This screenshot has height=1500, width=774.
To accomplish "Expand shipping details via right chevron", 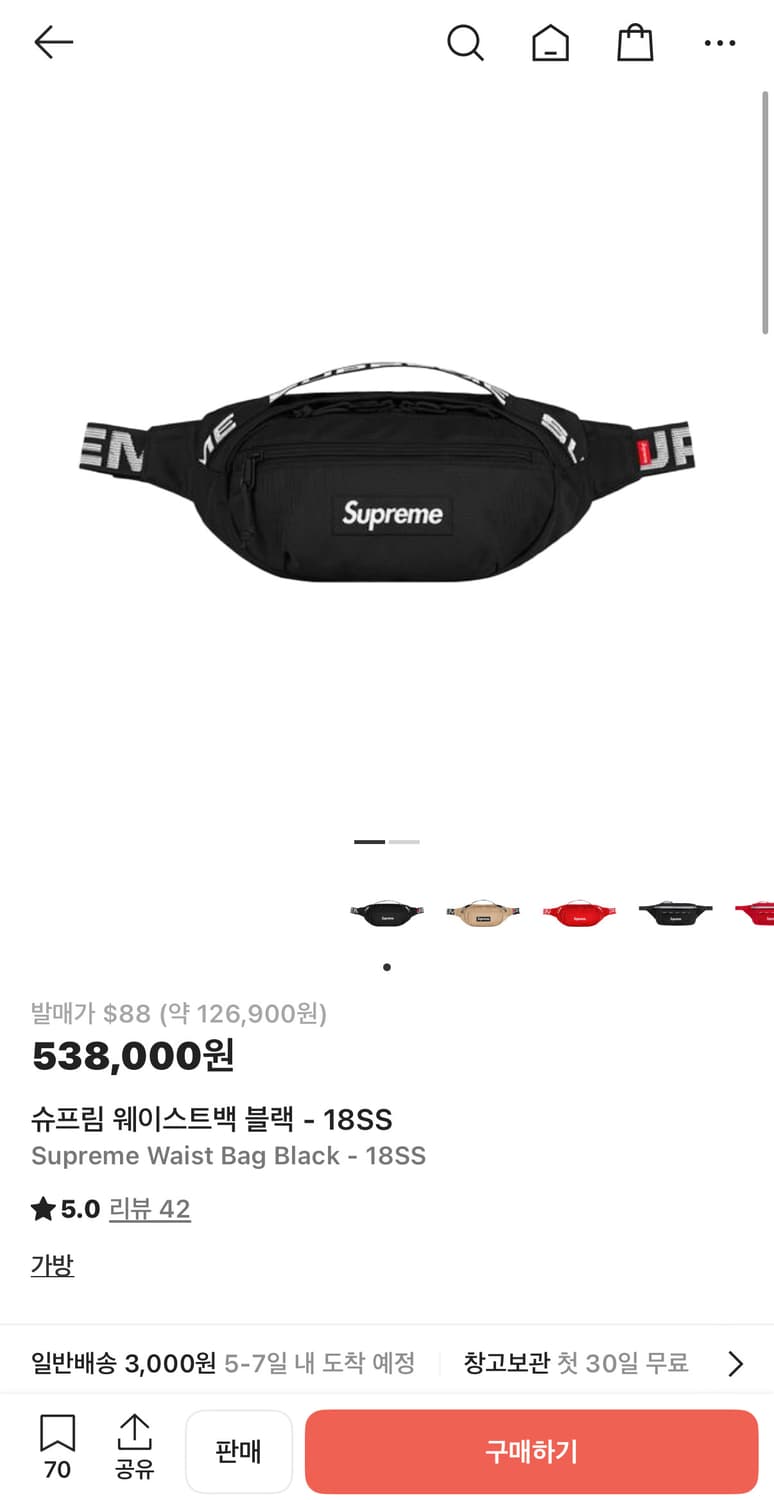I will [x=736, y=1363].
